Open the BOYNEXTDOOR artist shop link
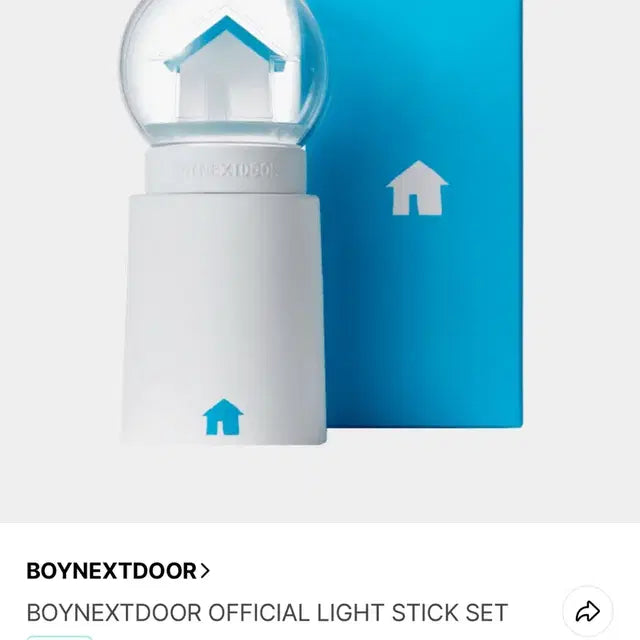The width and height of the screenshot is (640, 640). click(x=118, y=571)
